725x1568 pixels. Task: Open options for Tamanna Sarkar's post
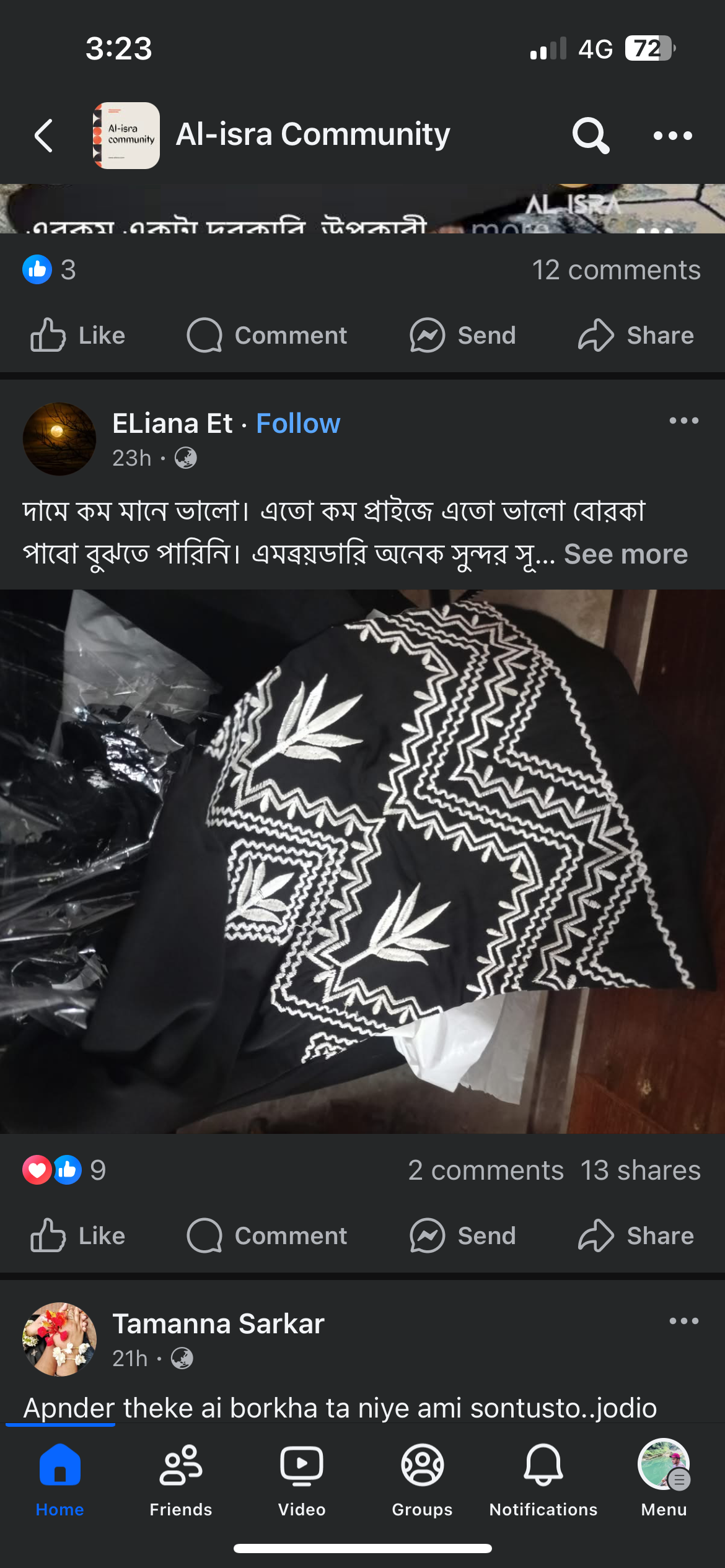pyautogui.click(x=683, y=1322)
